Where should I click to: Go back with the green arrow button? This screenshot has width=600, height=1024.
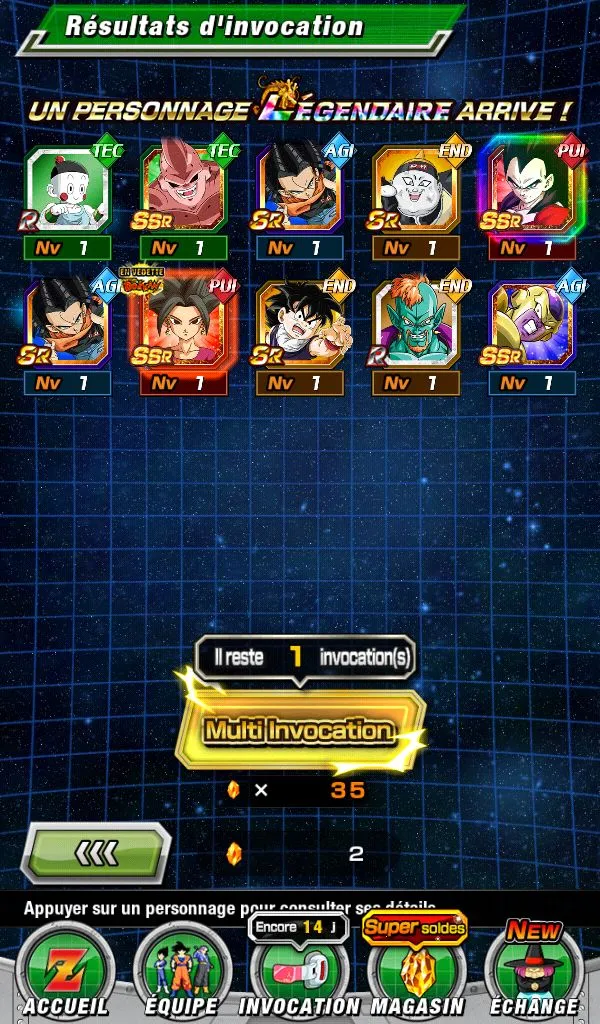[x=96, y=853]
